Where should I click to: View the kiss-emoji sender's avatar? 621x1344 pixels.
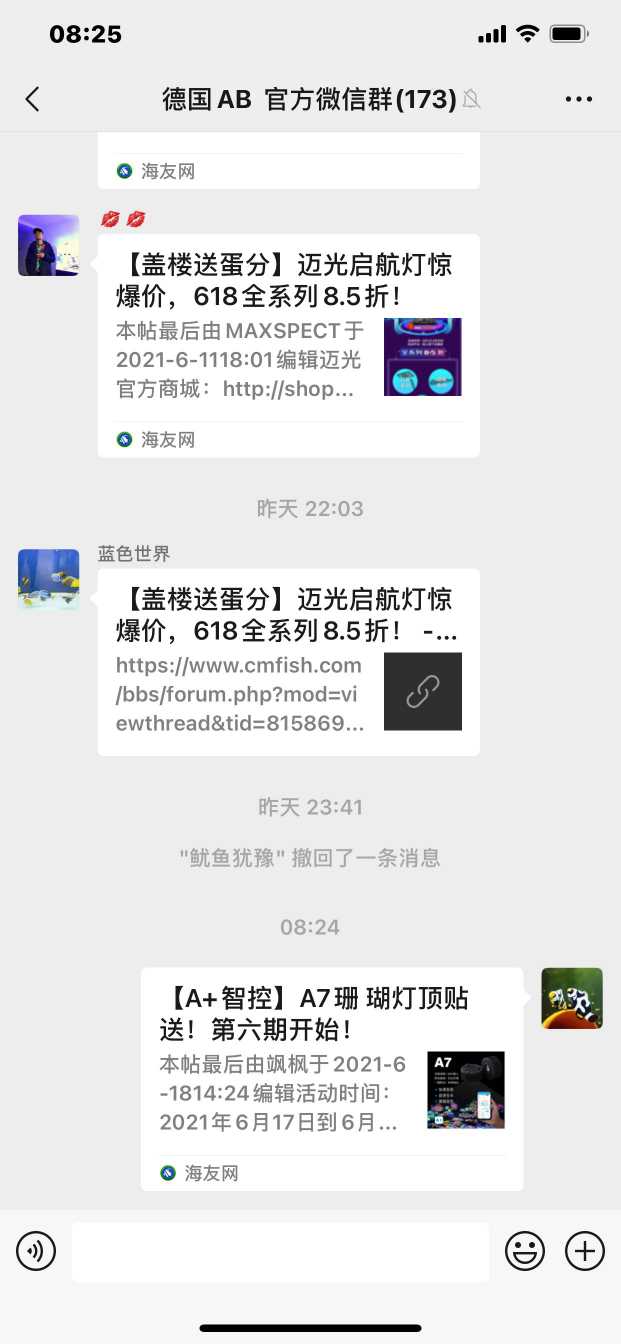48,245
